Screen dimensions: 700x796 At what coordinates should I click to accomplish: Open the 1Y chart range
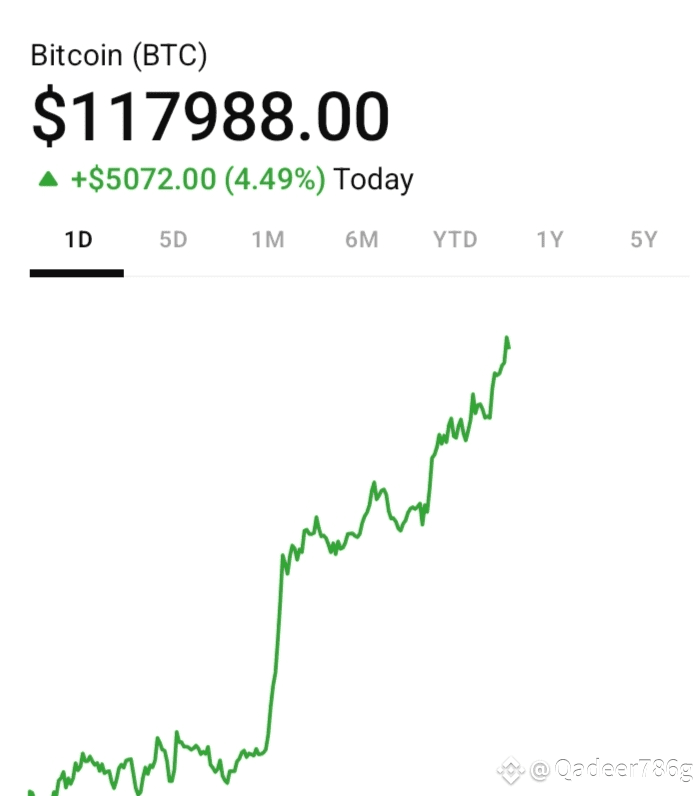point(549,240)
